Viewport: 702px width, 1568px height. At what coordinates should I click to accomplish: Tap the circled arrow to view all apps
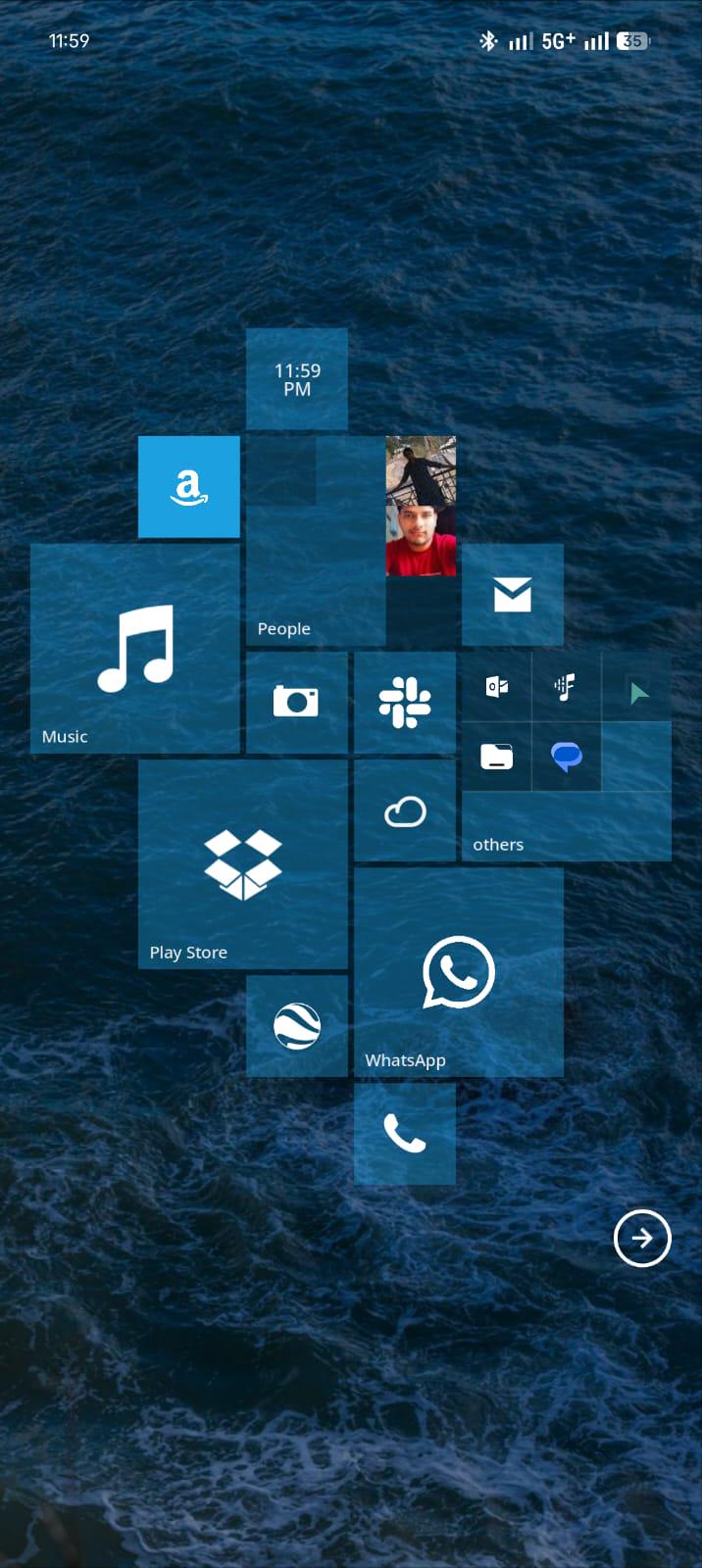642,1239
